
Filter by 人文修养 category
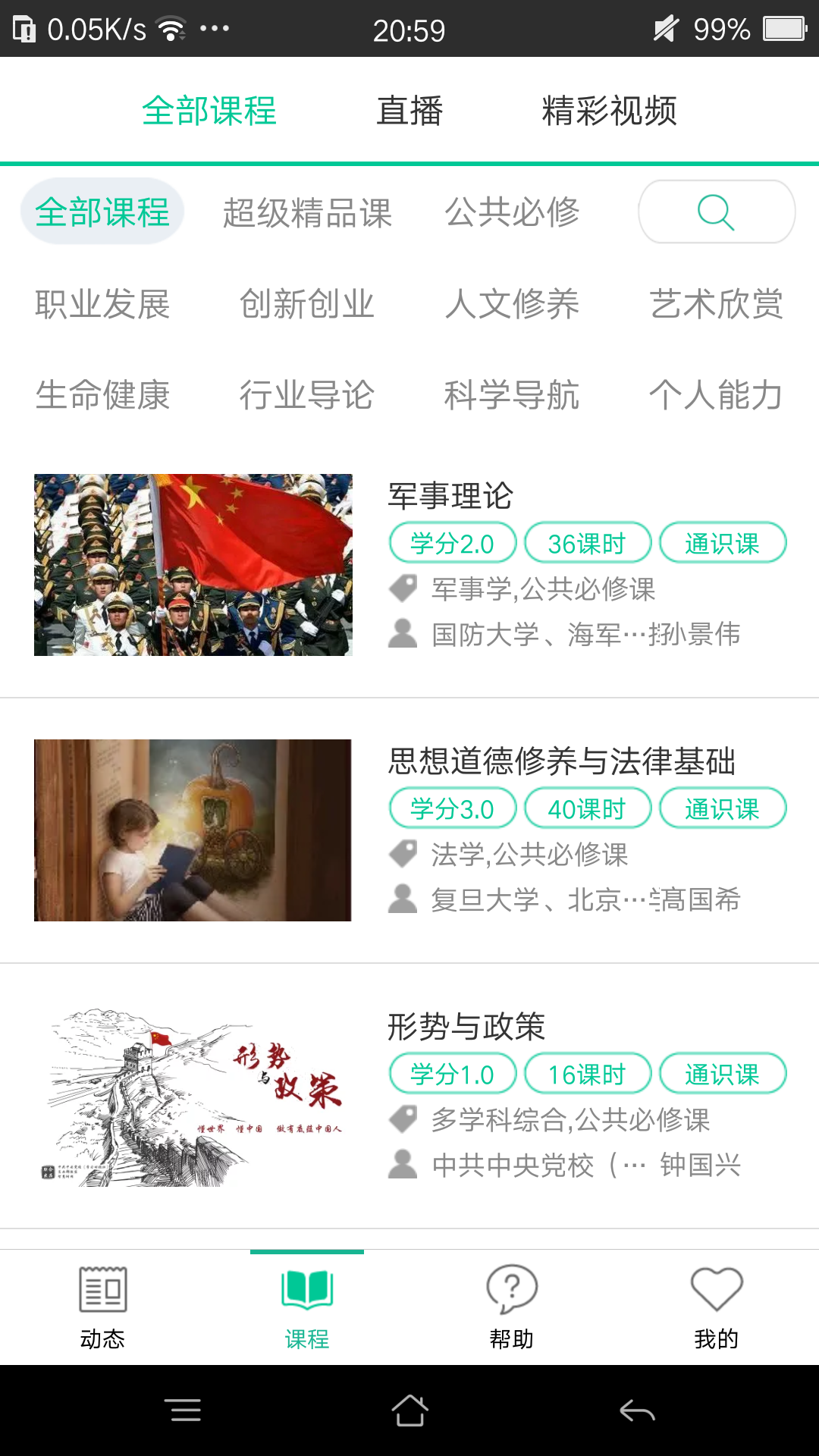coord(512,304)
